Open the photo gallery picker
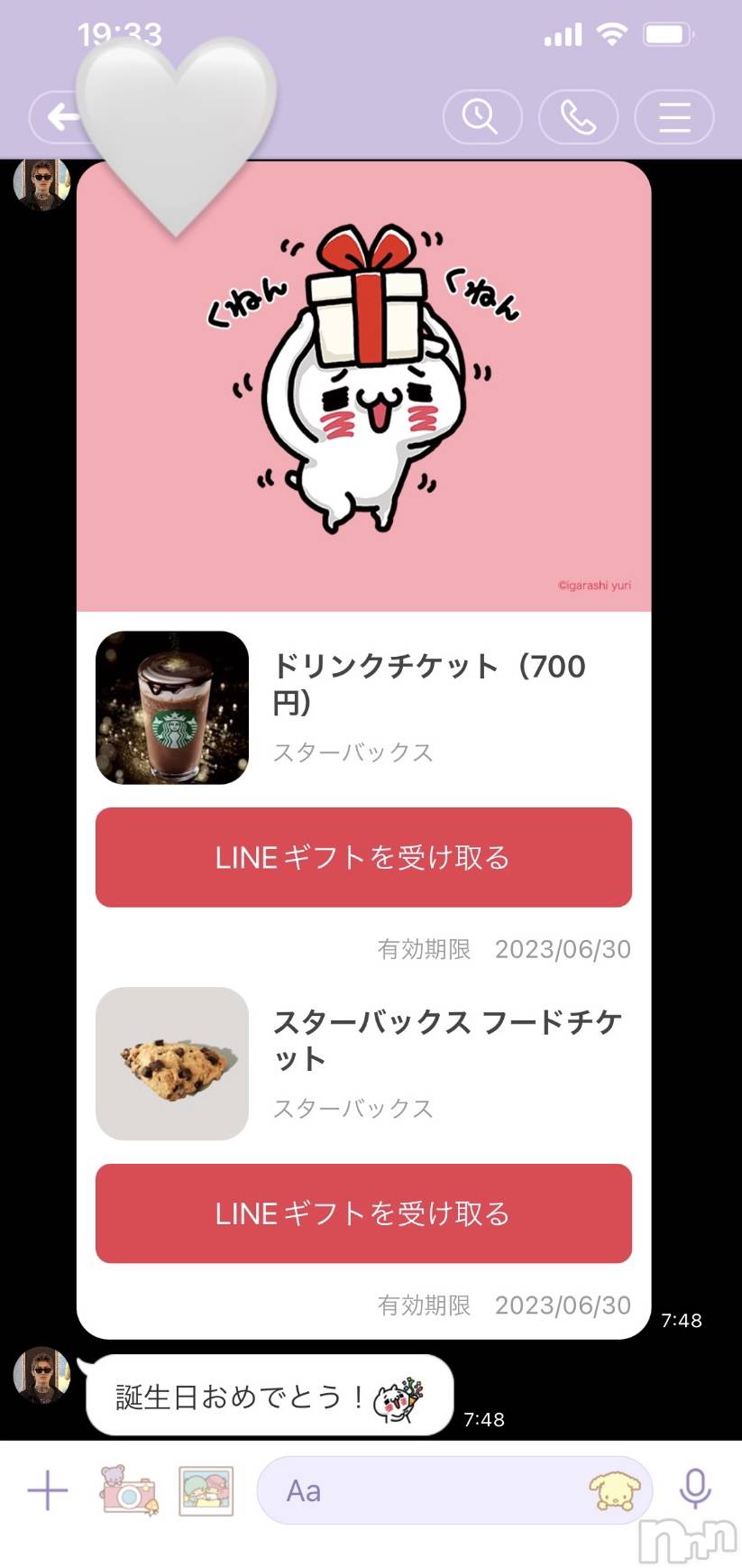742x1568 pixels. [206, 1490]
